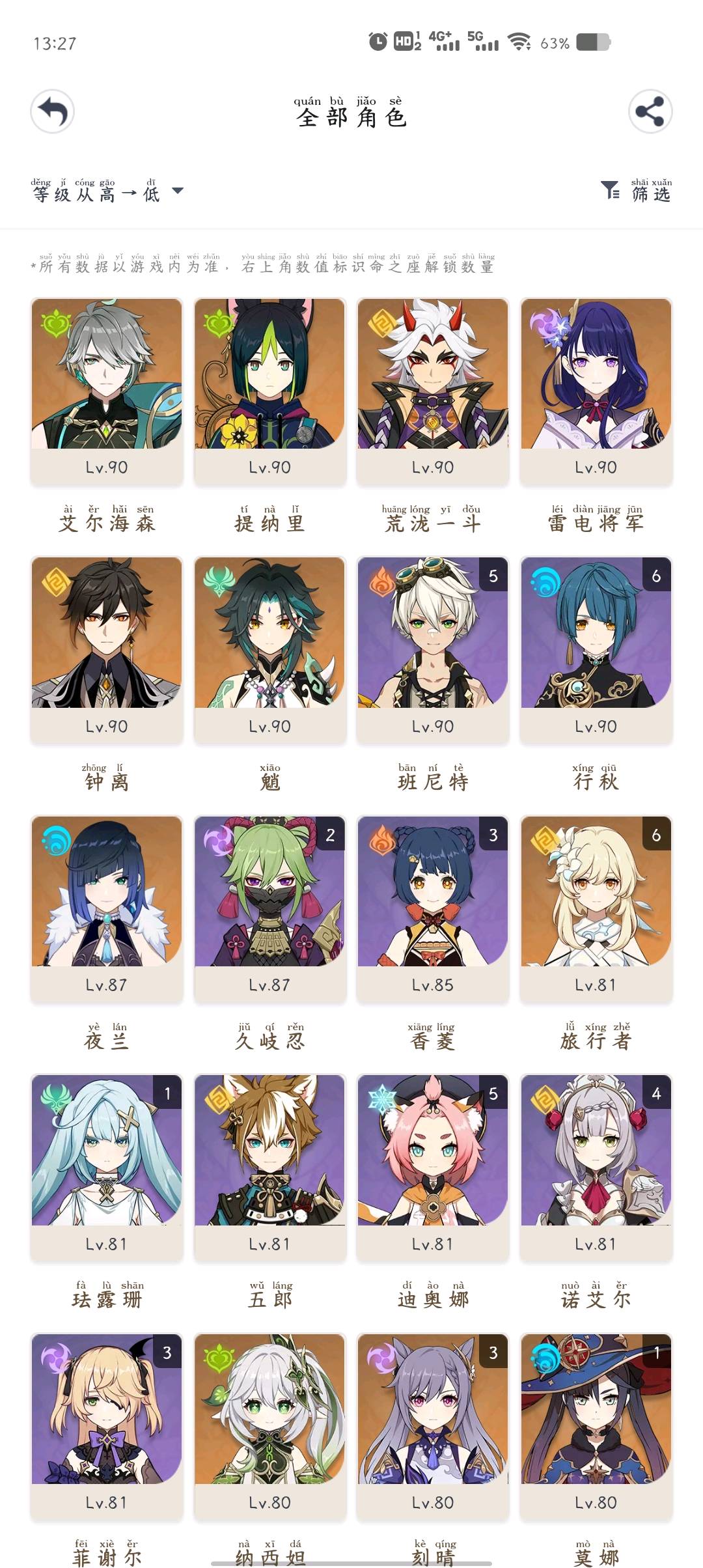This screenshot has width=703, height=1568.
Task: Open 行秋 character card
Action: [596, 649]
